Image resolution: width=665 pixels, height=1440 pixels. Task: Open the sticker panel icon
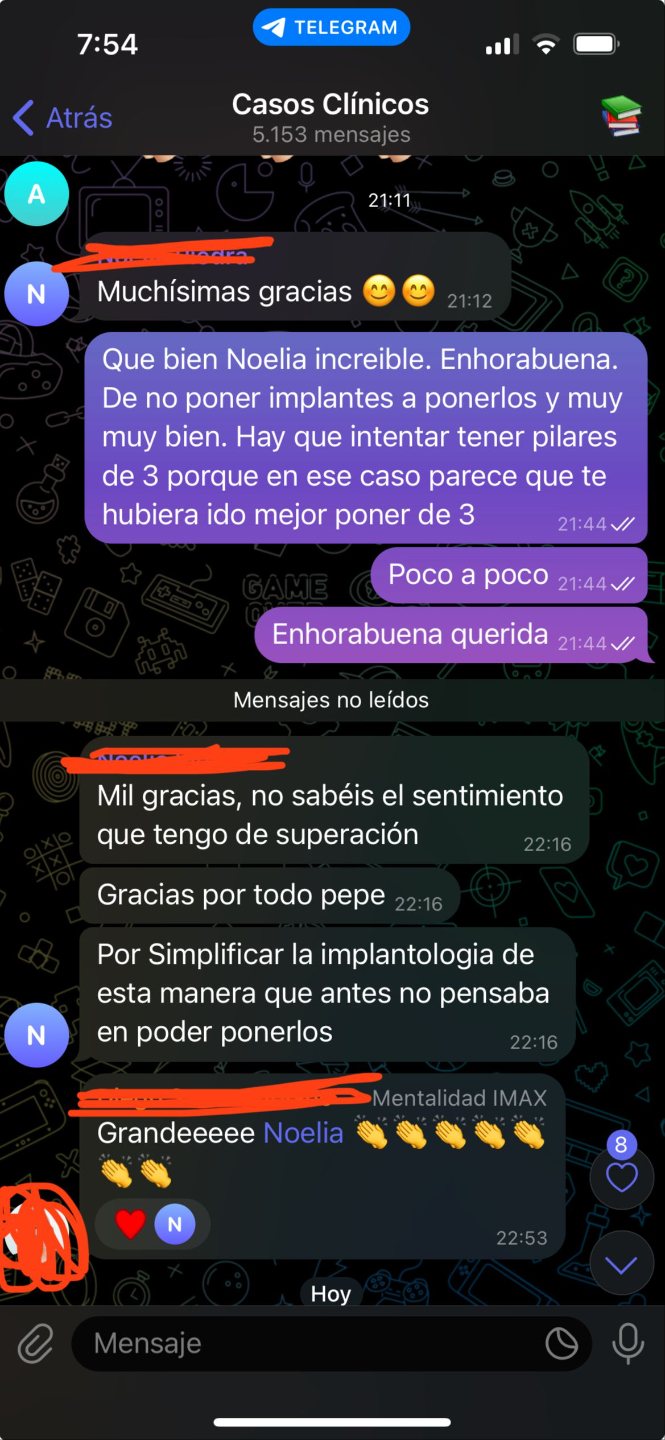click(561, 1343)
